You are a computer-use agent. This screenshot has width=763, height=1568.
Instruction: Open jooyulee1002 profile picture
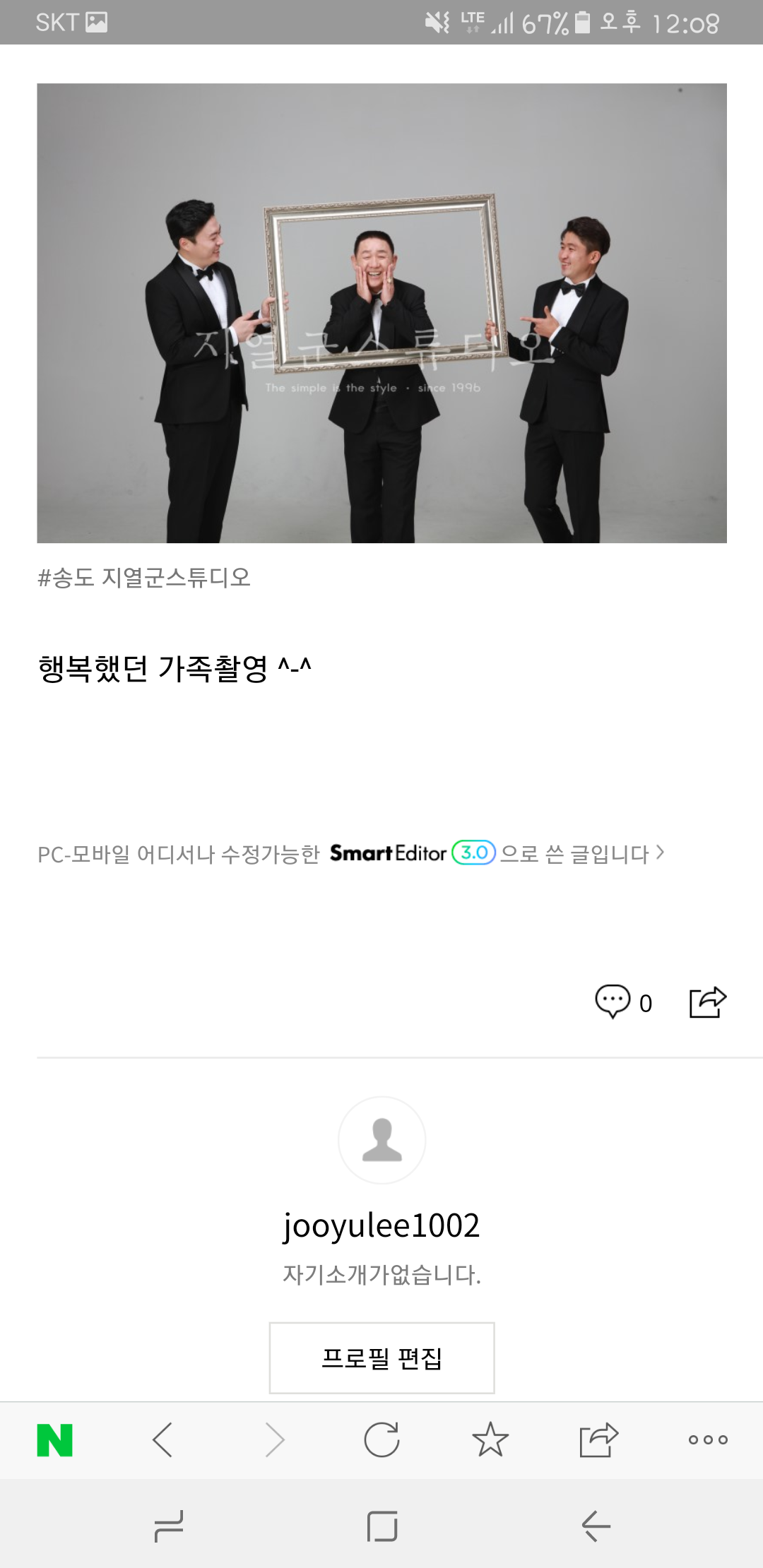(x=381, y=1139)
